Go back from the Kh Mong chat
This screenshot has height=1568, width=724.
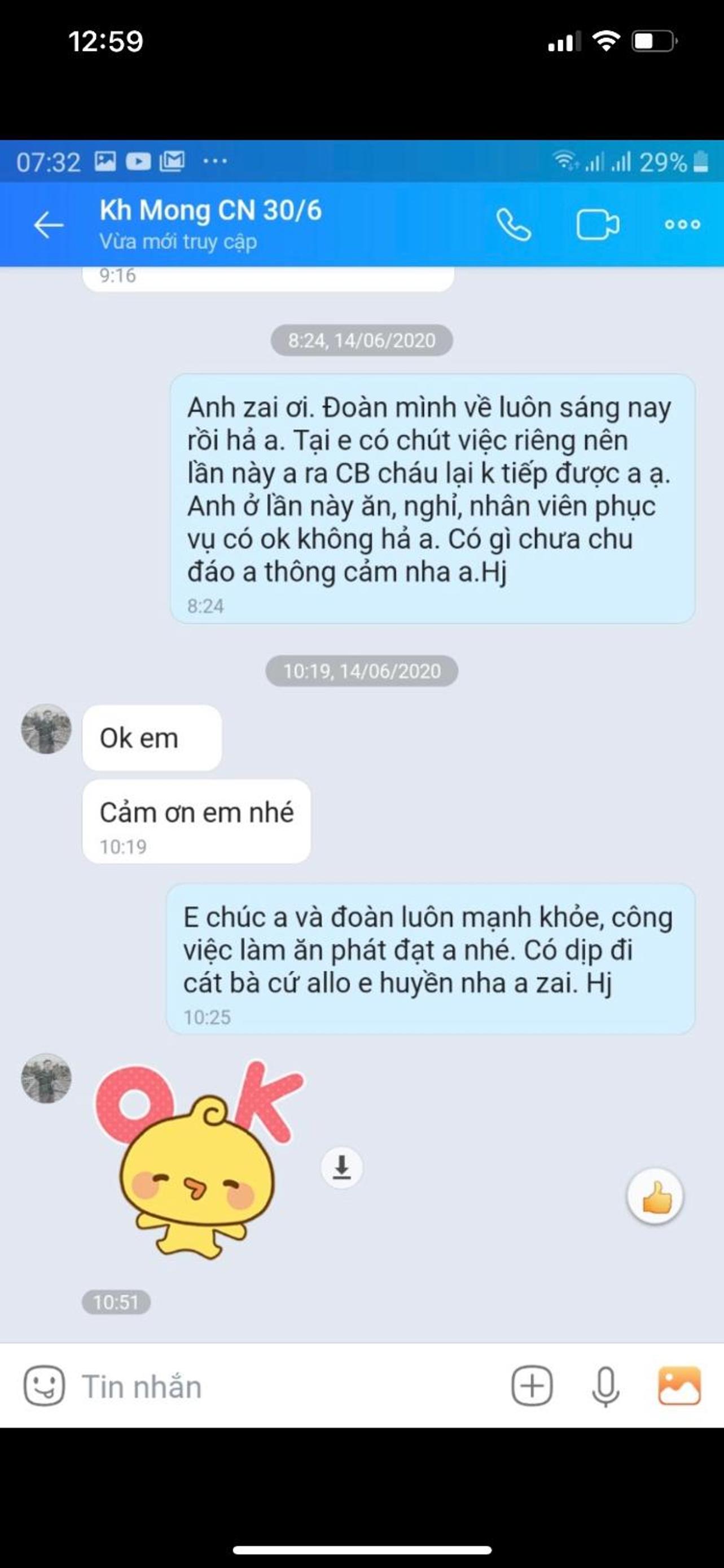(48, 225)
